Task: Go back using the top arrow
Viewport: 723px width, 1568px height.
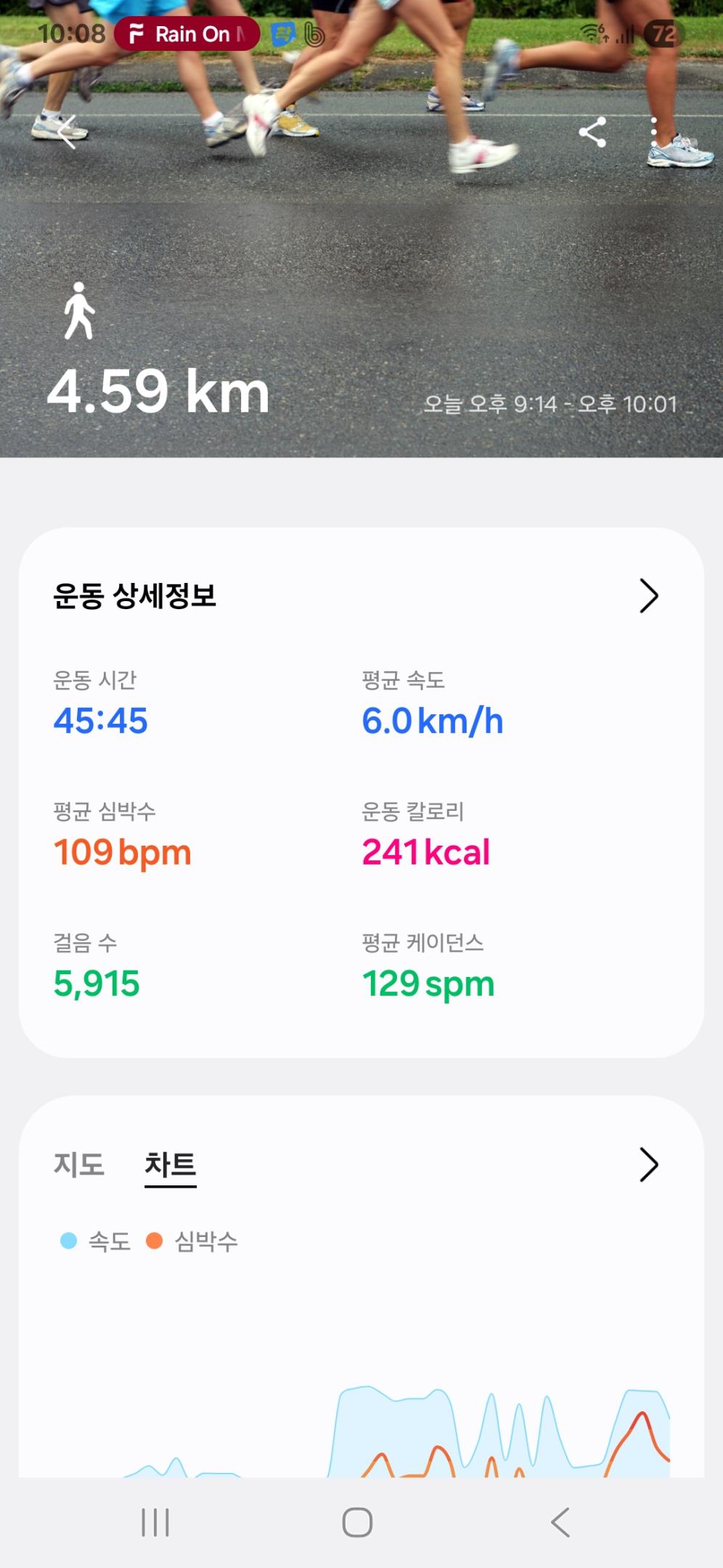Action: coord(68,132)
